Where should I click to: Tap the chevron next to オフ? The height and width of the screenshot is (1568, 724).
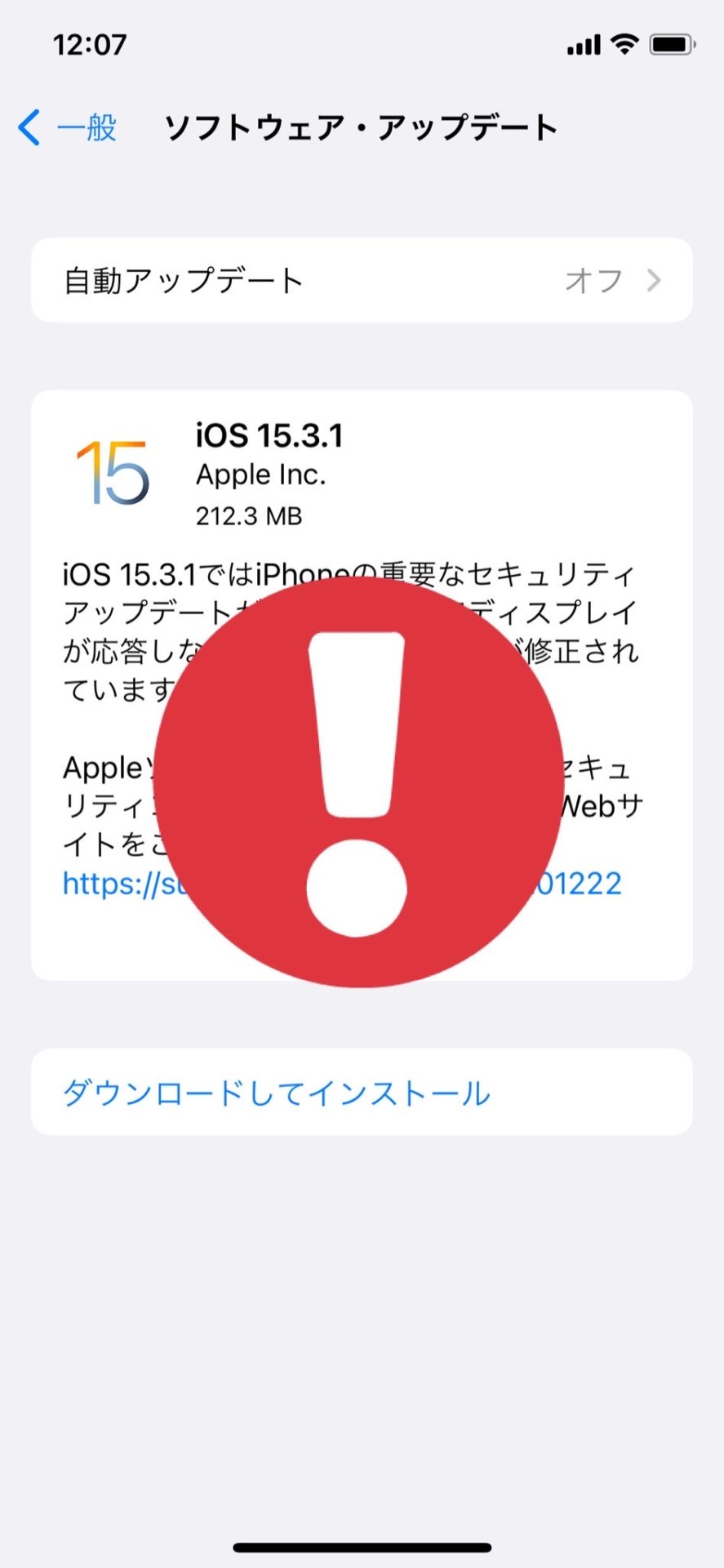653,280
